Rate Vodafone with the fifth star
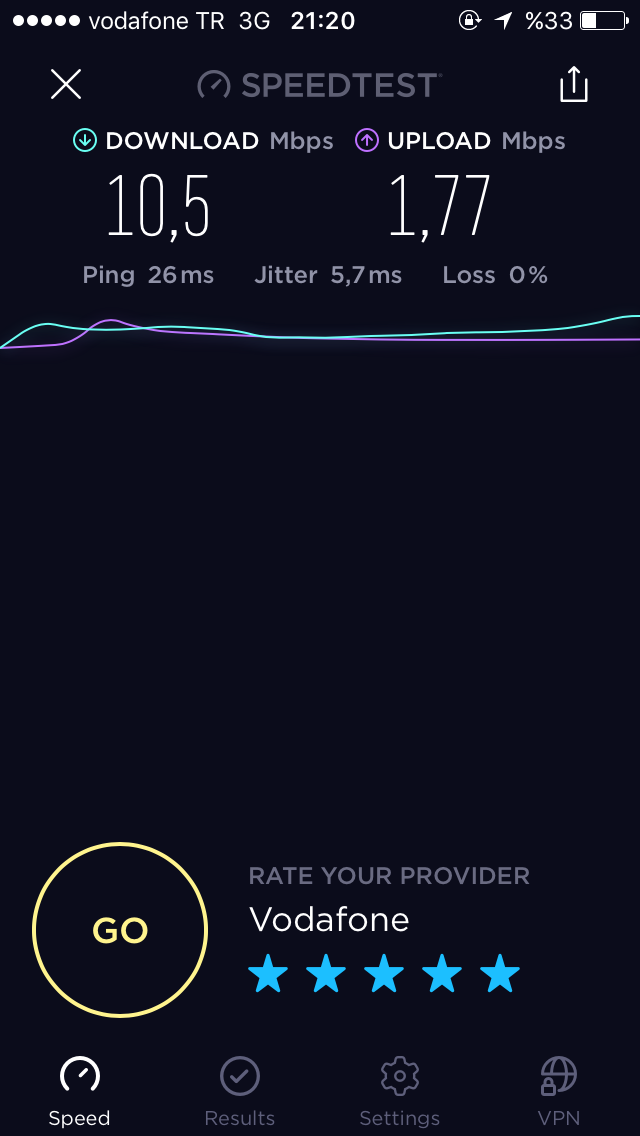Viewport: 640px width, 1136px height. point(500,973)
